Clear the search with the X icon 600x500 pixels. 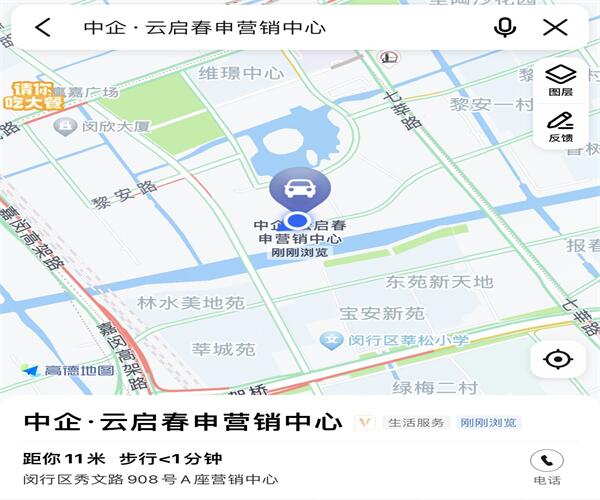[x=555, y=28]
